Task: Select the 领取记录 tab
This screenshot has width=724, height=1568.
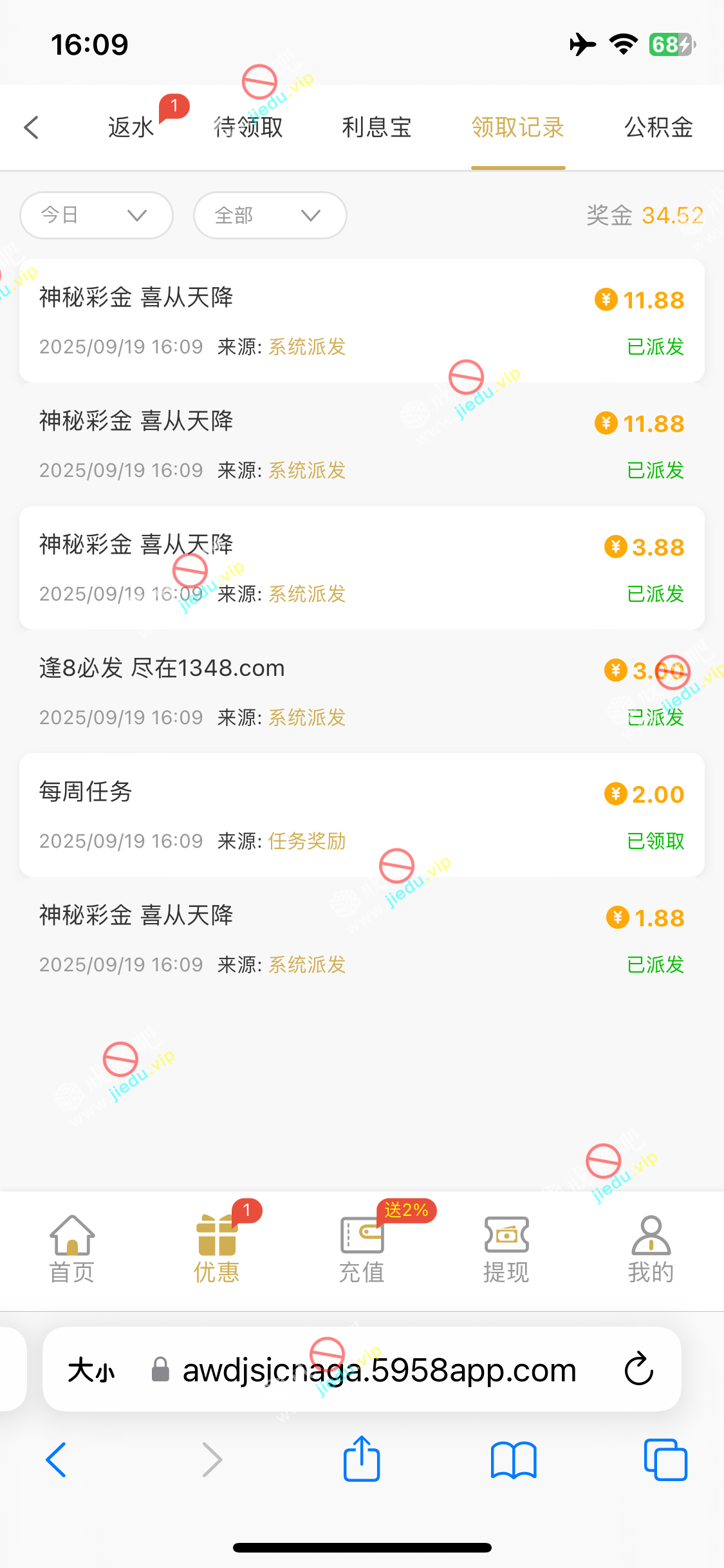Action: pos(518,127)
